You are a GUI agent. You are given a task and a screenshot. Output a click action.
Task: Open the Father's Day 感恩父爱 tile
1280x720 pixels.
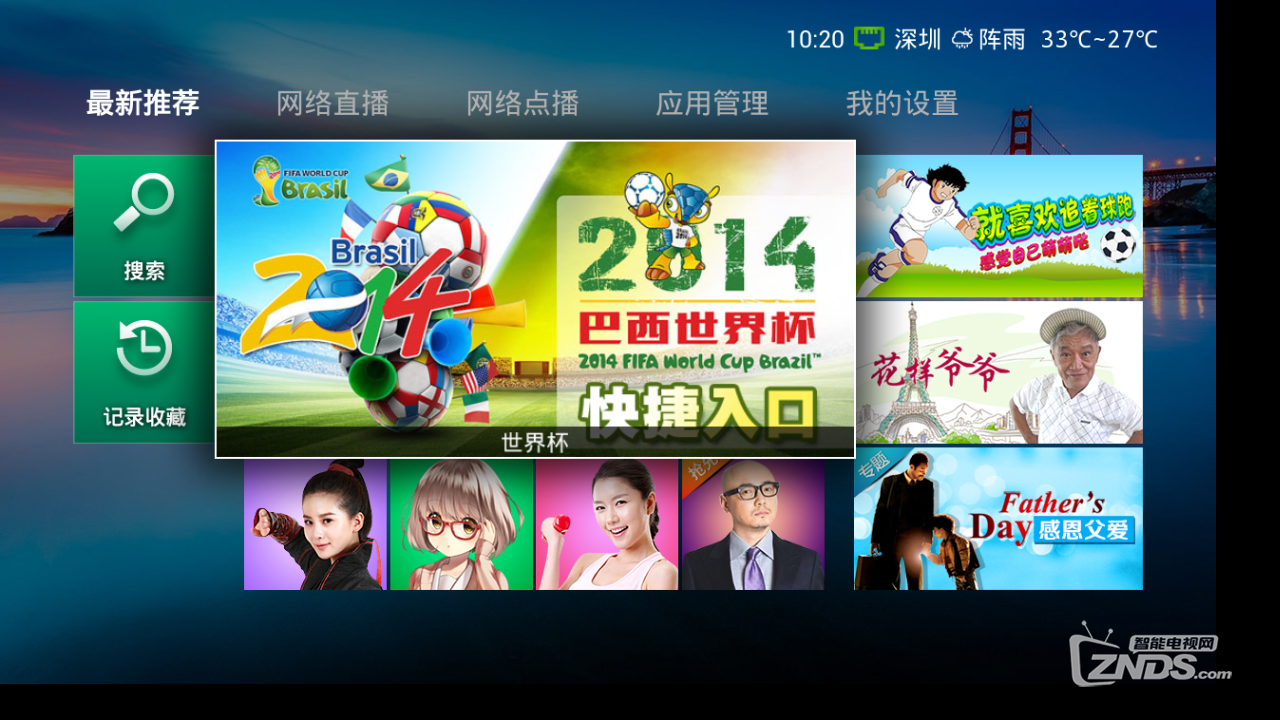[x=999, y=518]
